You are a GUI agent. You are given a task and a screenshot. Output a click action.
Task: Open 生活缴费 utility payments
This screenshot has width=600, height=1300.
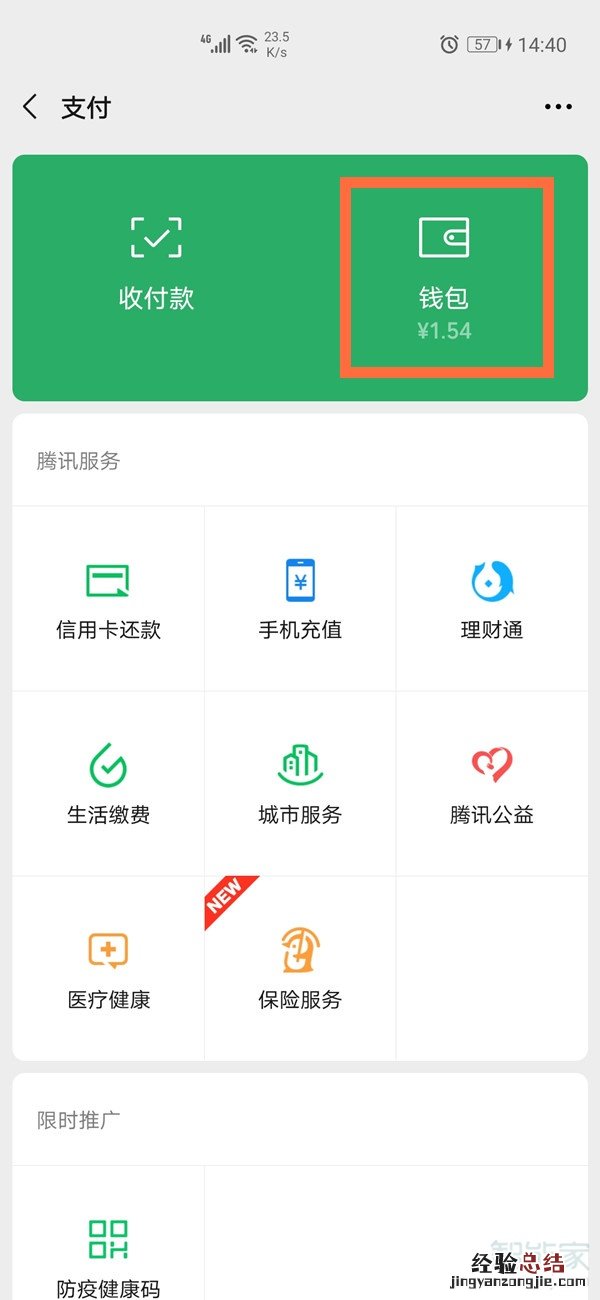click(108, 785)
